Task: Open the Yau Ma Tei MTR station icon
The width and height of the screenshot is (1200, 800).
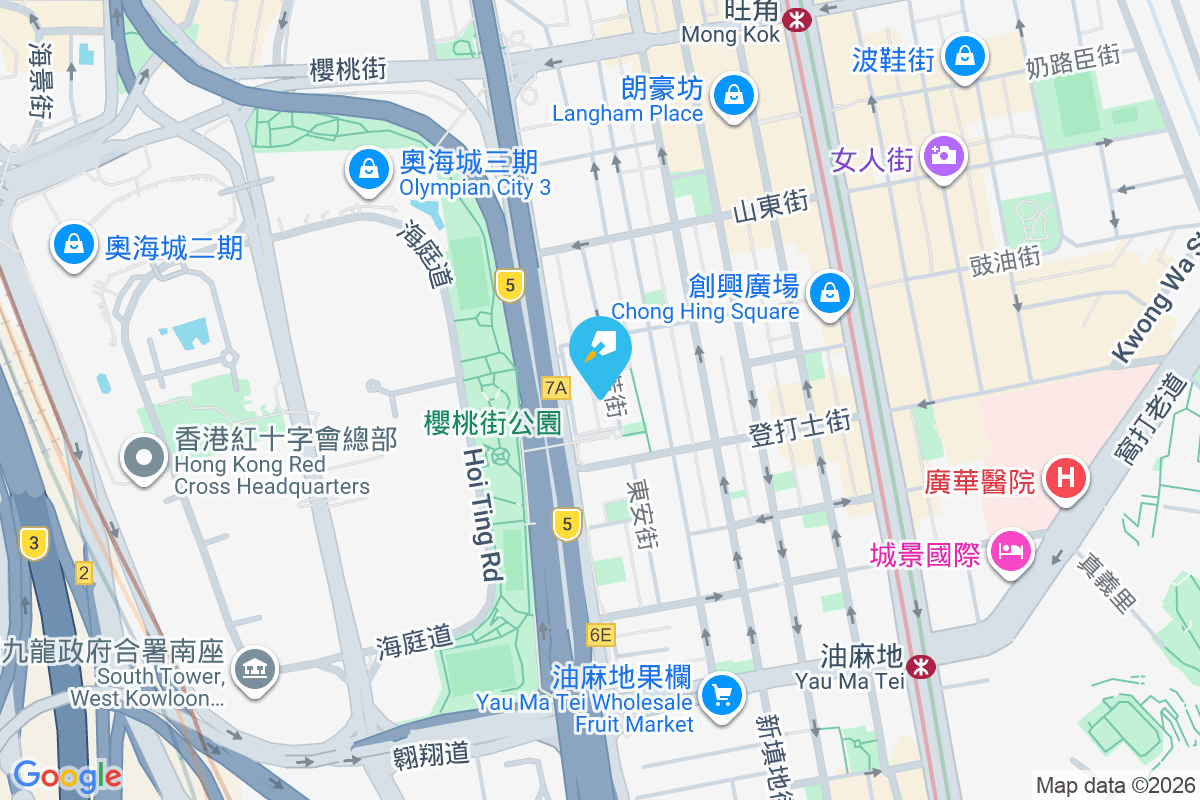Action: click(921, 665)
